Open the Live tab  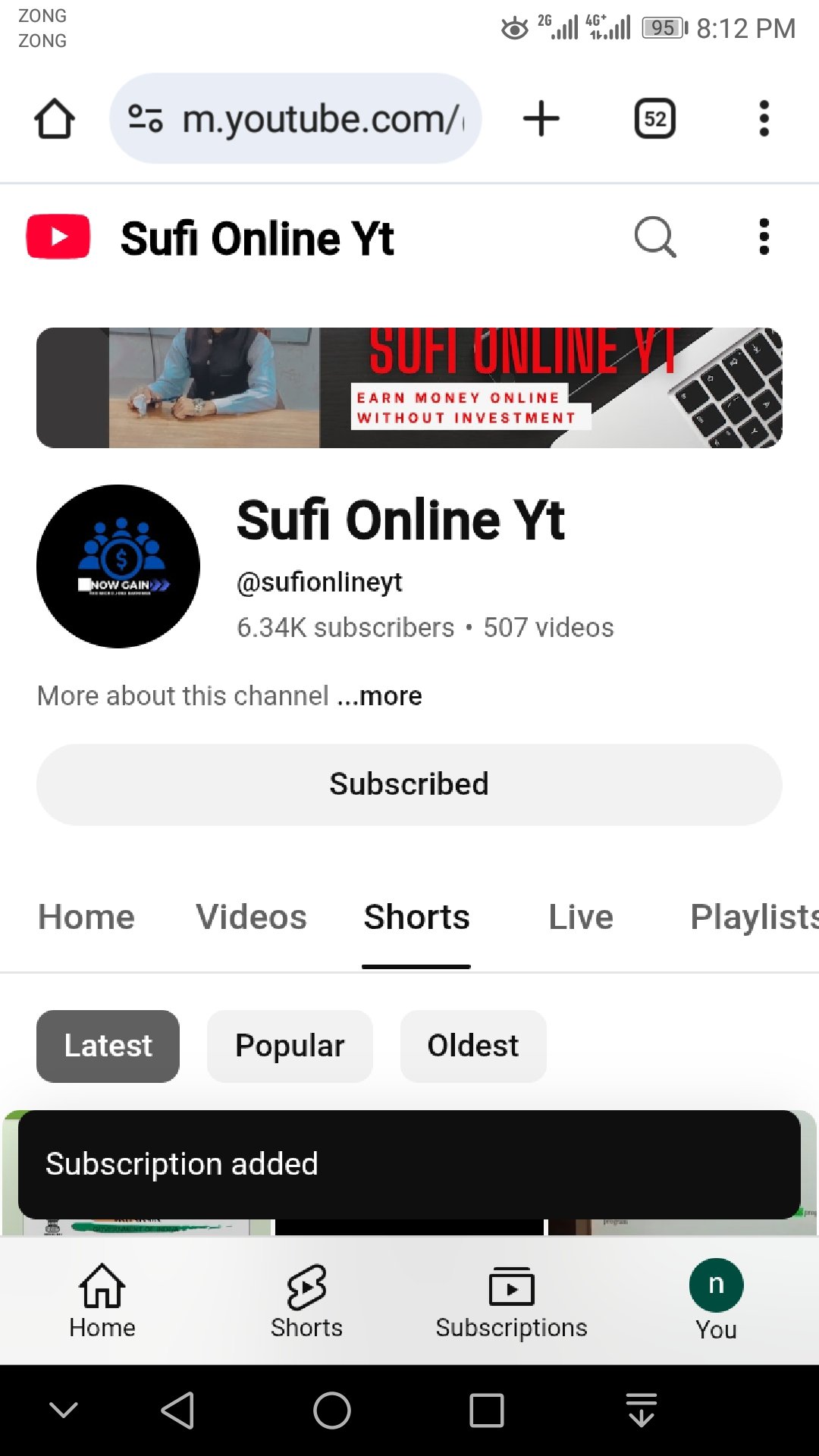click(x=580, y=918)
